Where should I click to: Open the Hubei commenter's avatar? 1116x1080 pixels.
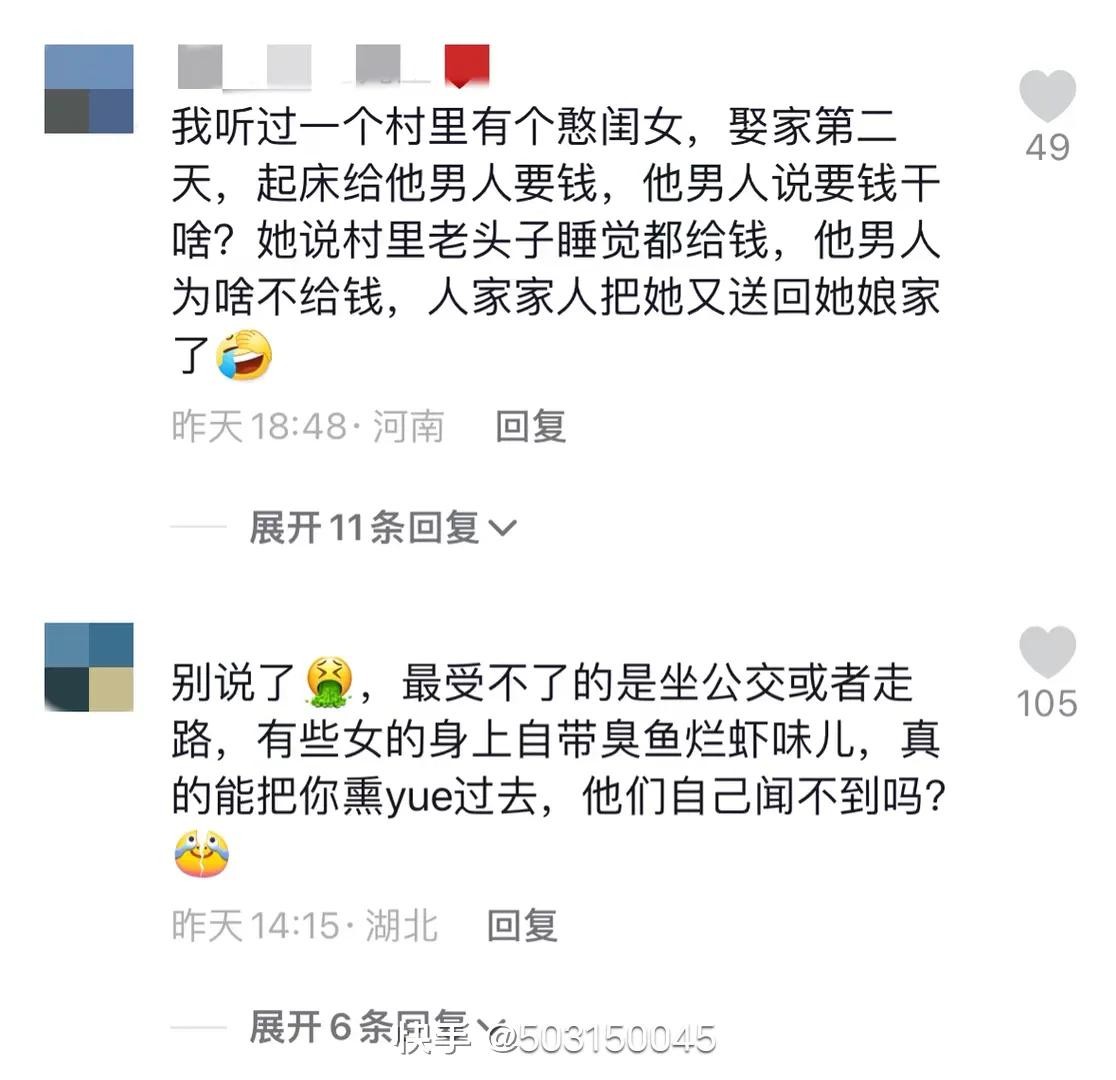(89, 667)
